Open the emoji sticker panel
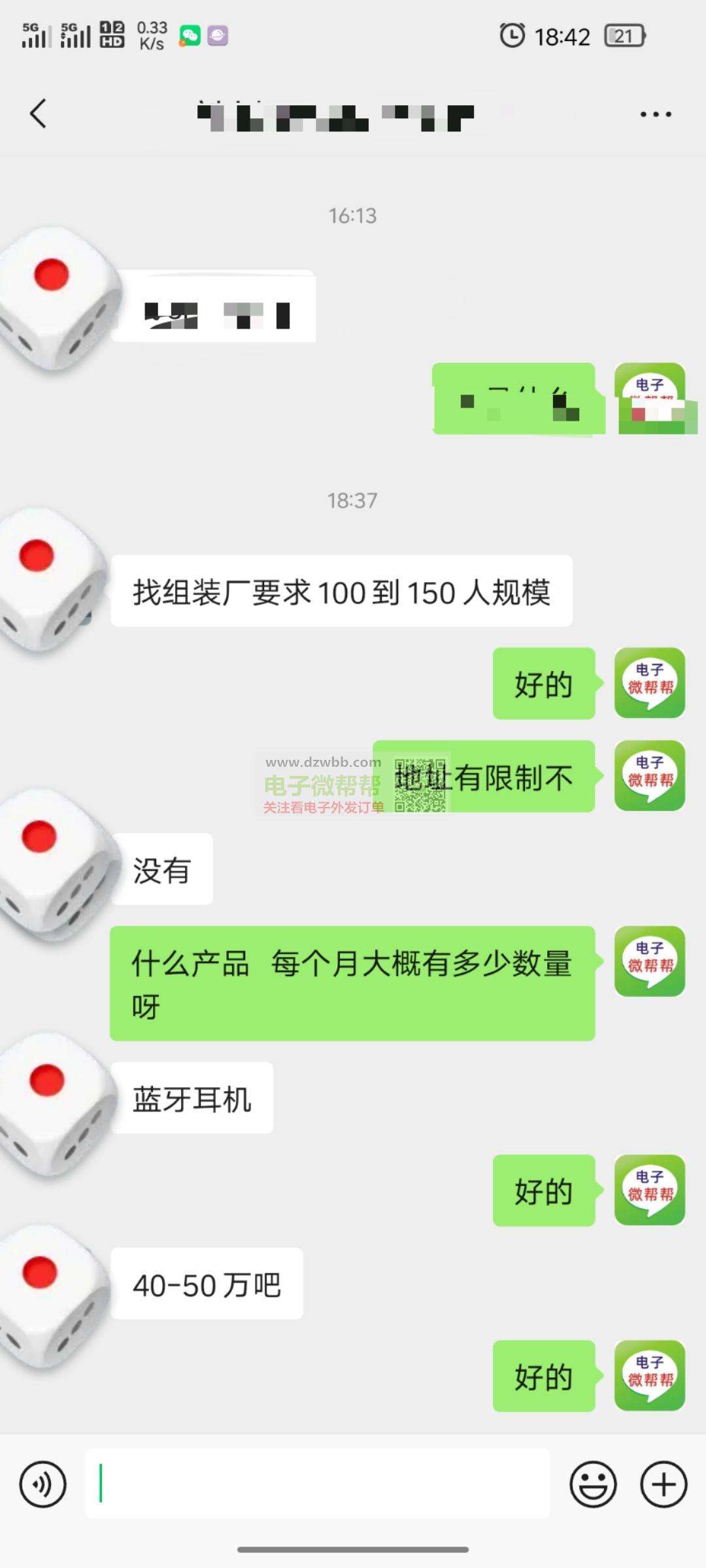 click(x=594, y=1484)
